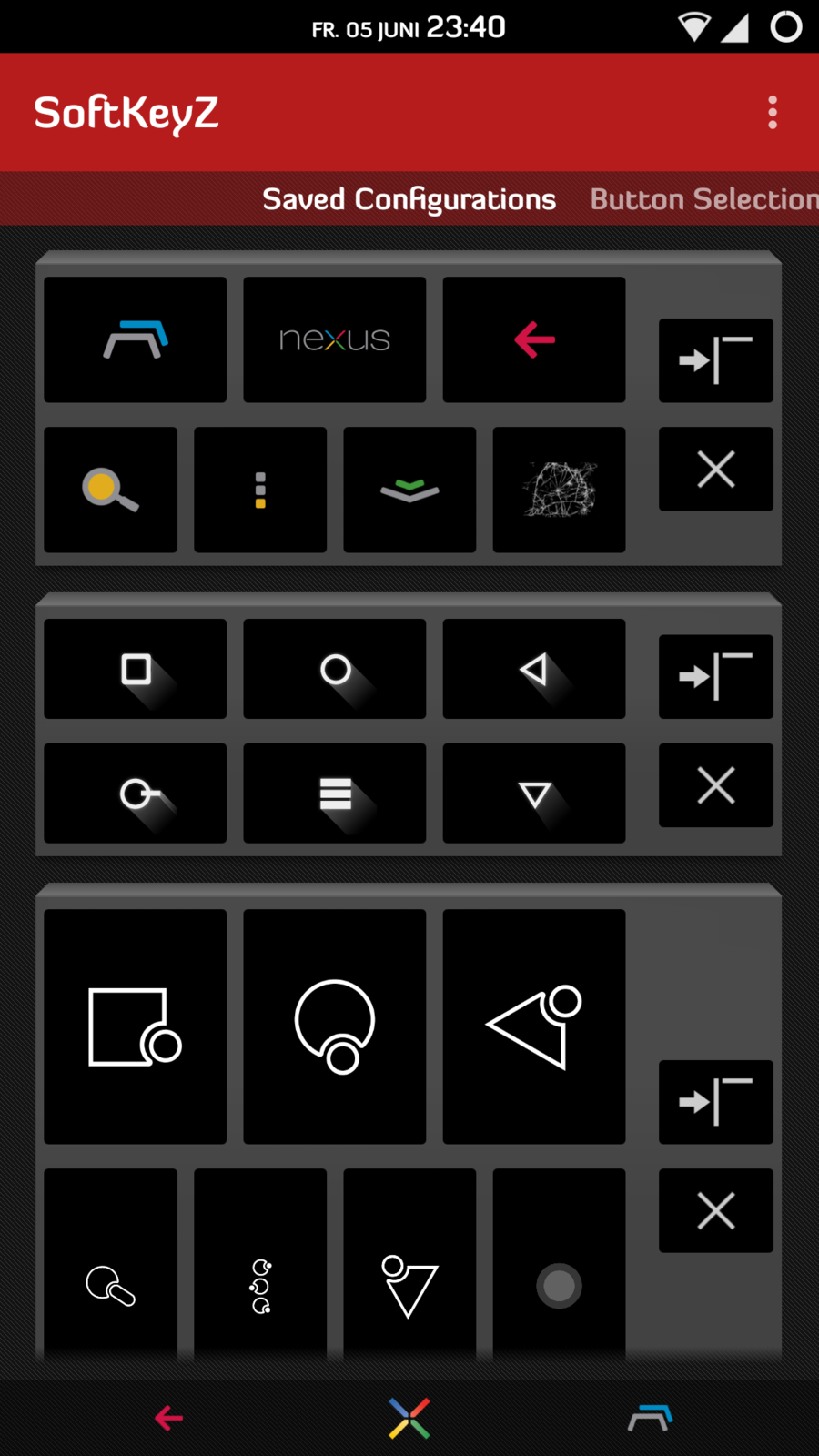Go back with the navigation bar arrow
Image resolution: width=819 pixels, height=1456 pixels.
coord(168,1418)
